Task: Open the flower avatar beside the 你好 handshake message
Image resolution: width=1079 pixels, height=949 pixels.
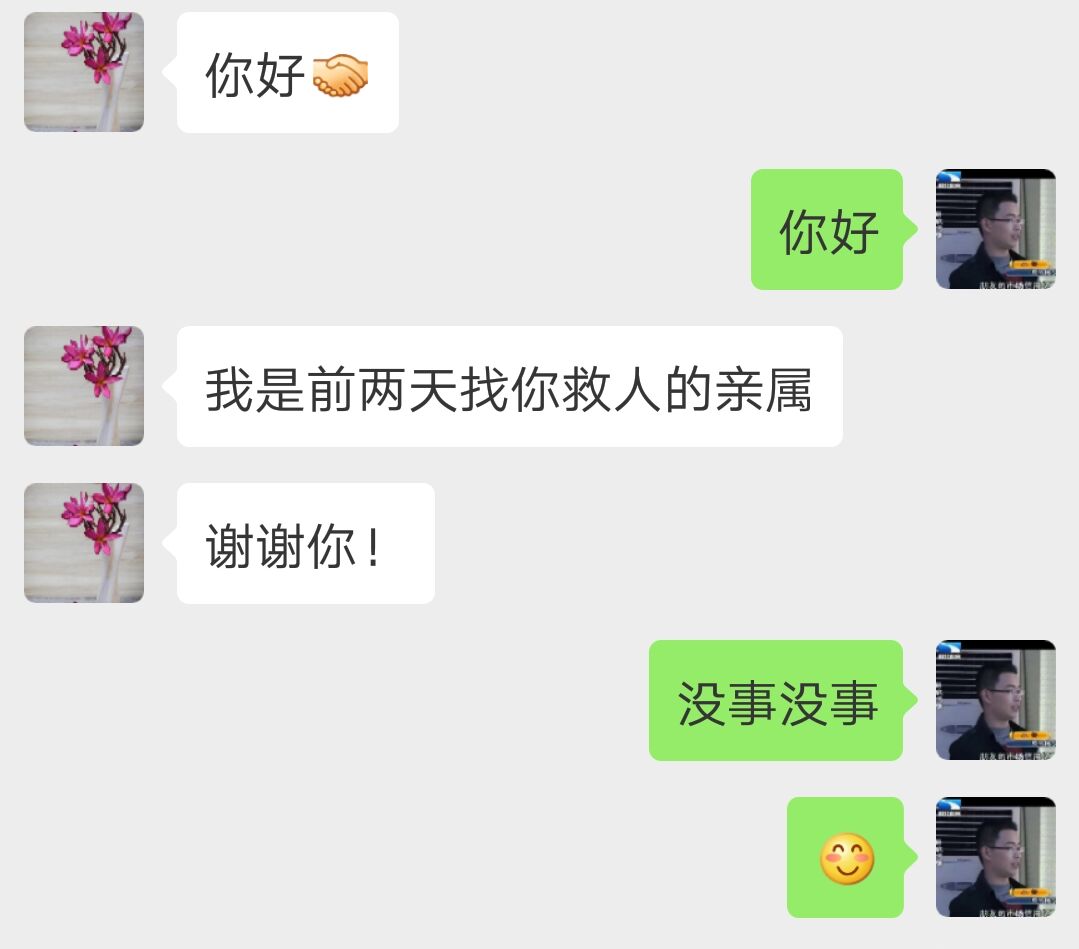Action: tap(84, 72)
